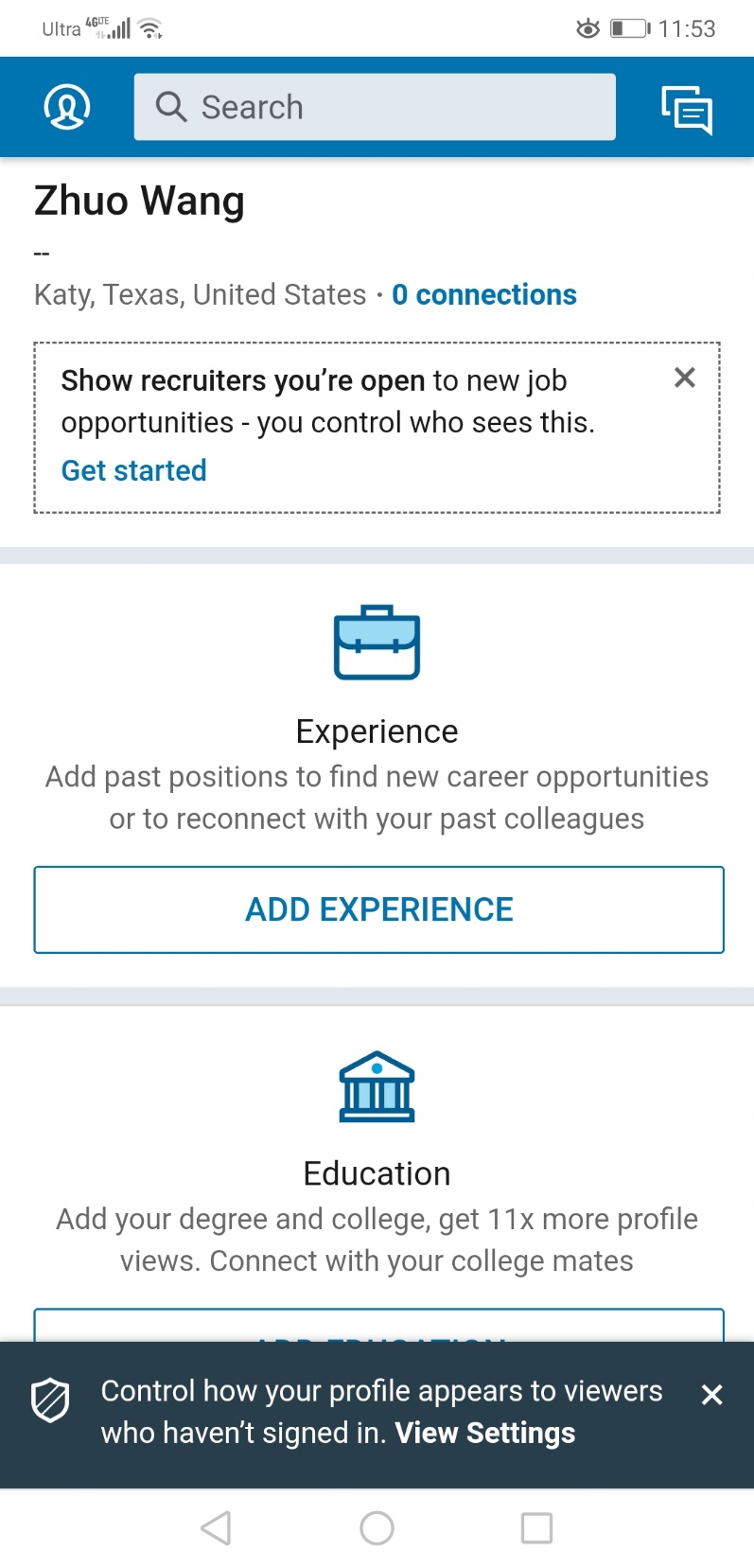Viewport: 754px width, 1568px height.
Task: Go to the system home screen
Action: tap(377, 1527)
